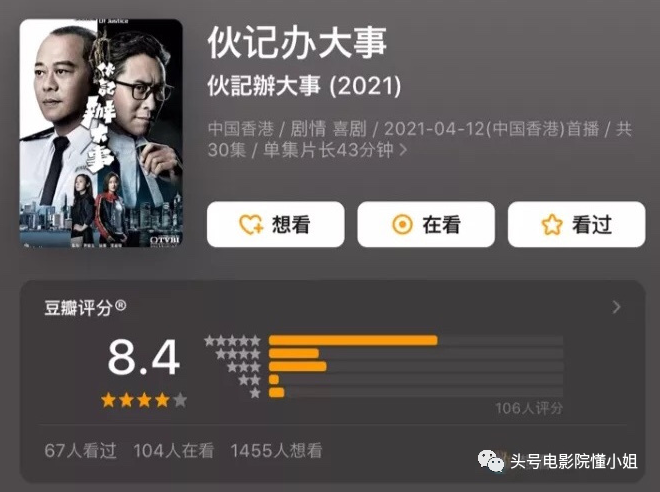660x492 pixels.
Task: Open the 伙记办大事 poster image
Action: click(101, 133)
